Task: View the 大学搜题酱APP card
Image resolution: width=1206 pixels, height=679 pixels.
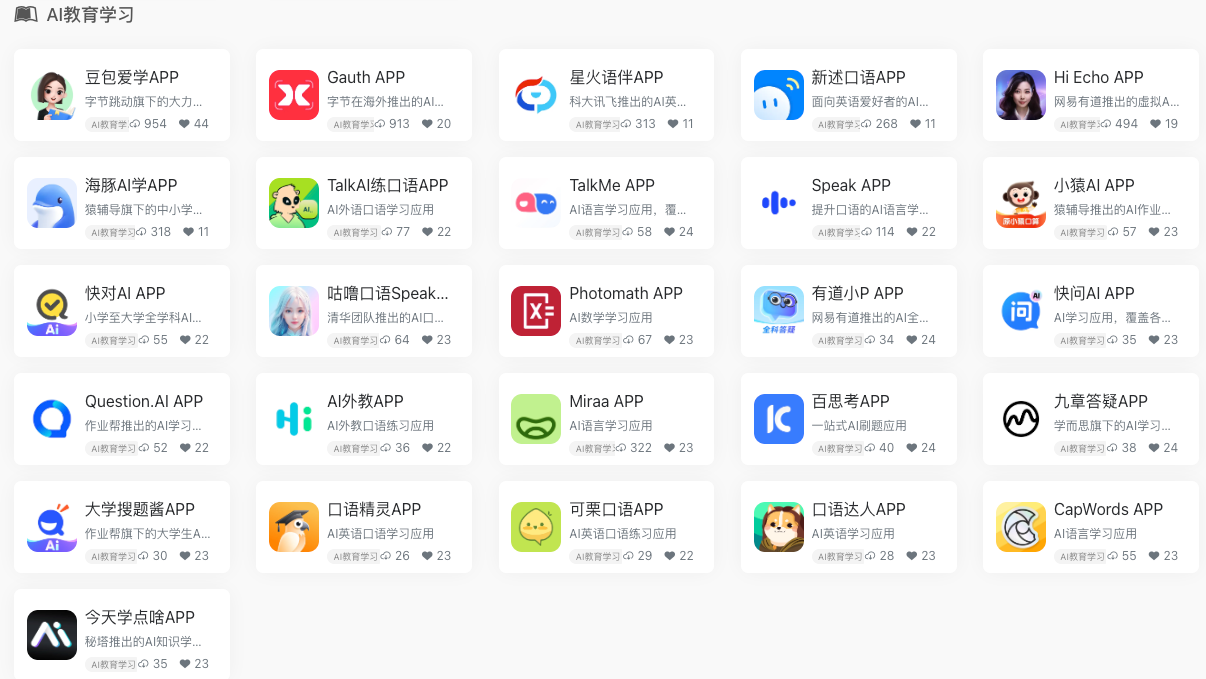Action: tap(140, 510)
